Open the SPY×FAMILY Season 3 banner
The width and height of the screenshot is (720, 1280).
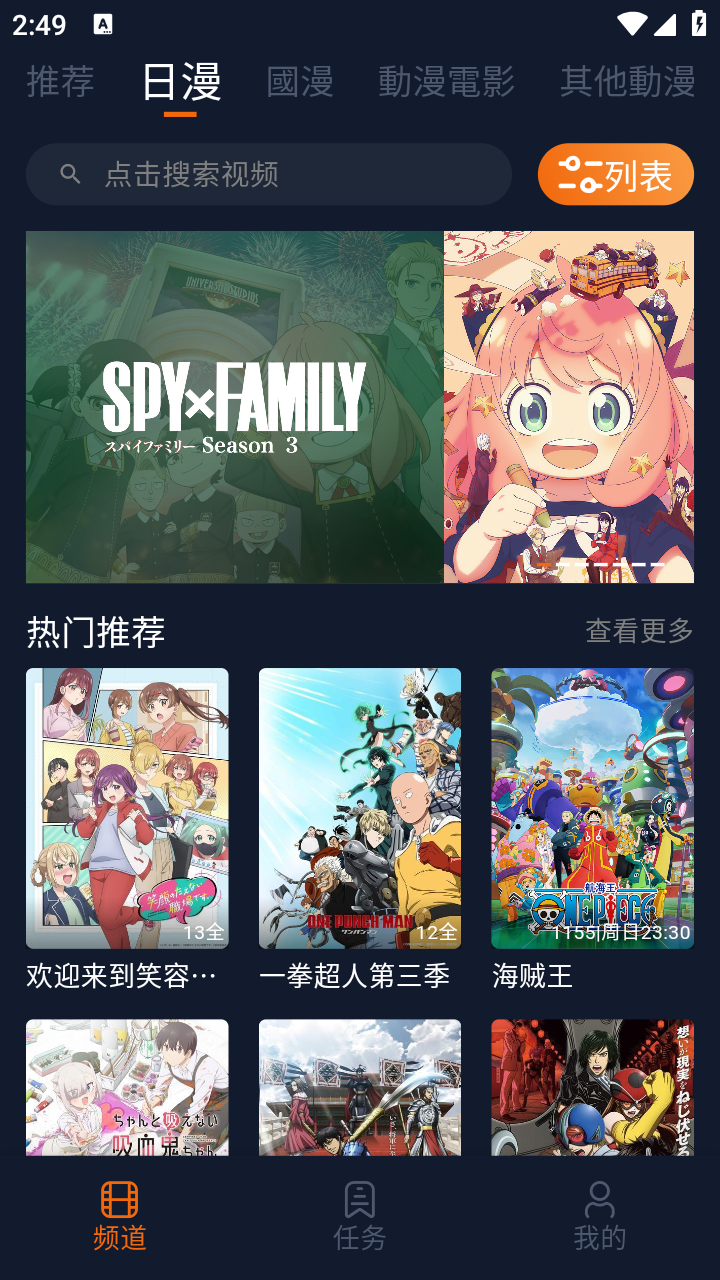[359, 406]
